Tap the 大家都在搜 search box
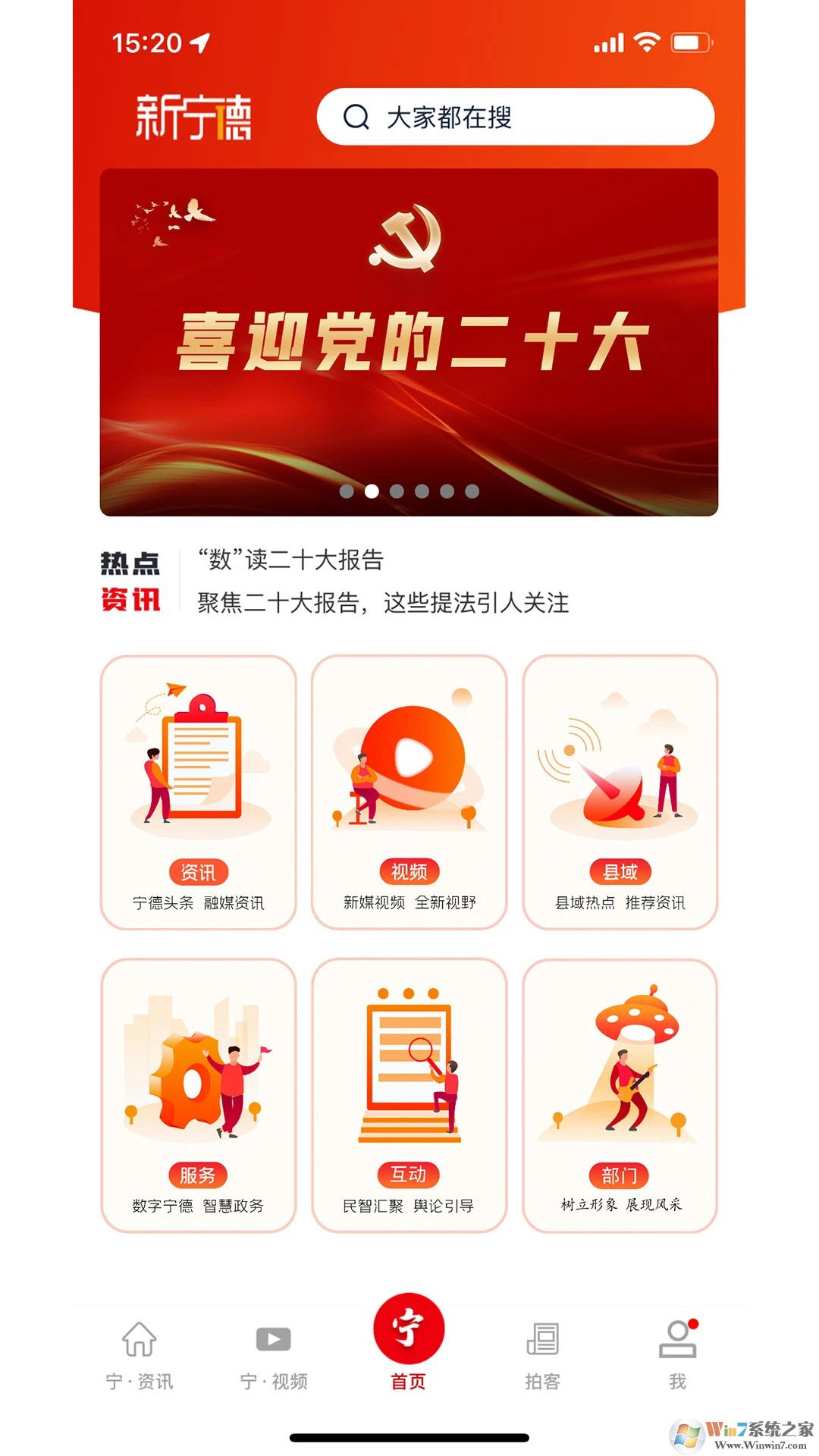This screenshot has height=1456, width=819. click(x=516, y=117)
